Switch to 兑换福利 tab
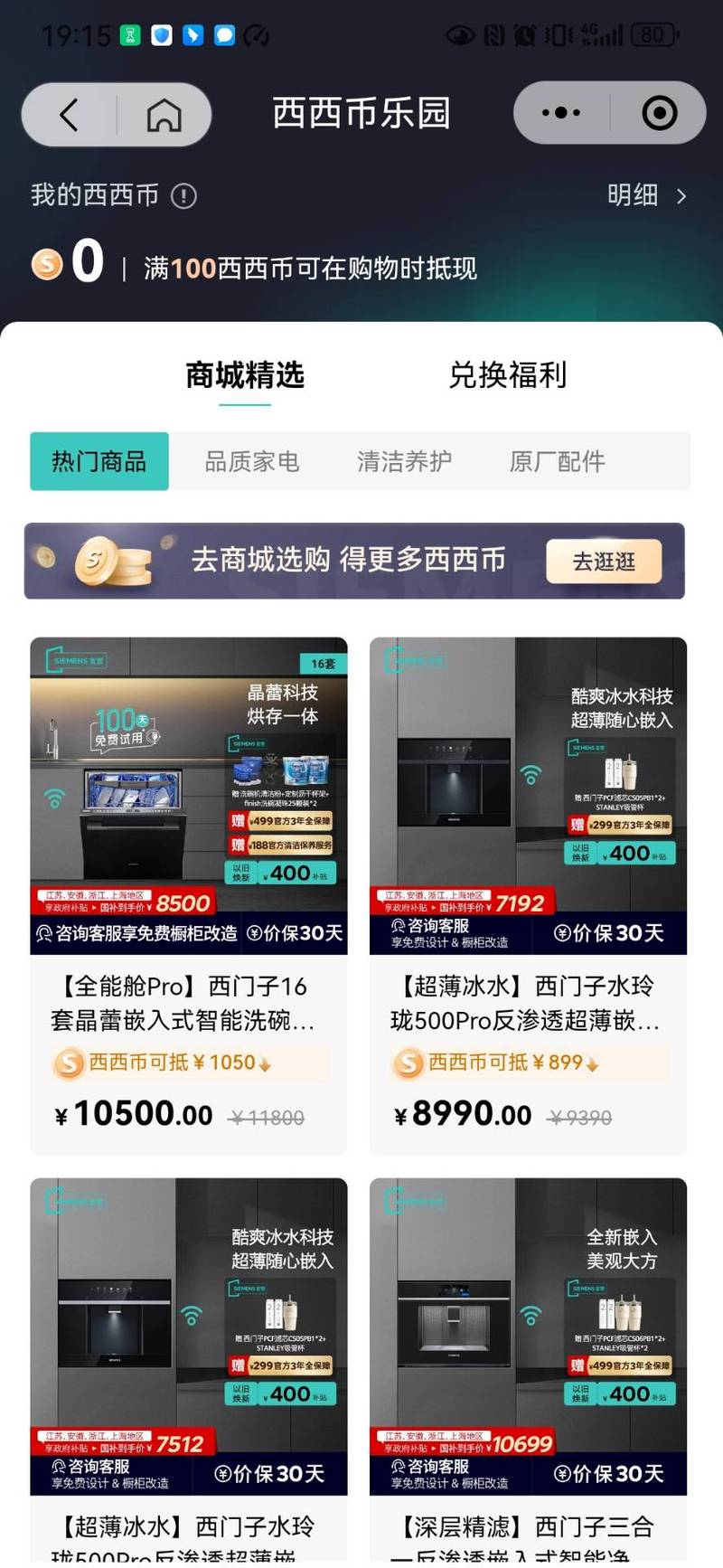Viewport: 723px width, 1568px height. point(507,375)
